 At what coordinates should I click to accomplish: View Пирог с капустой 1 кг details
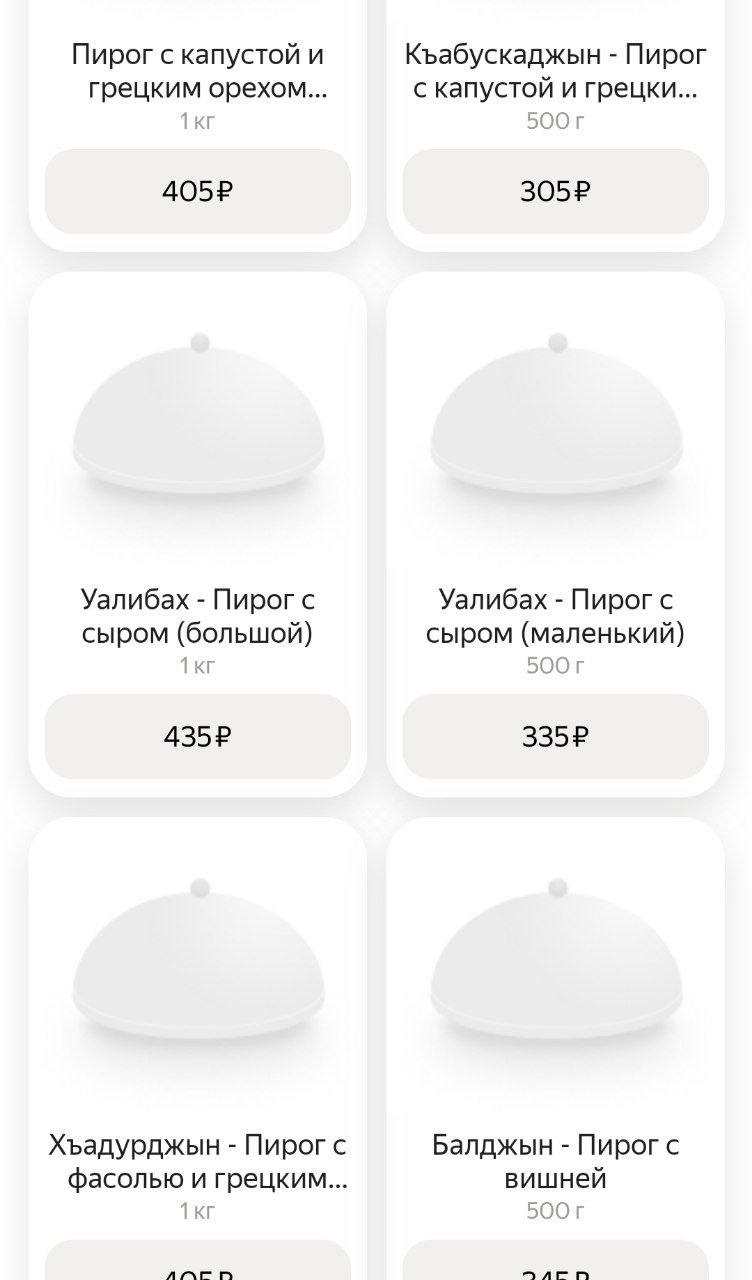point(197,72)
